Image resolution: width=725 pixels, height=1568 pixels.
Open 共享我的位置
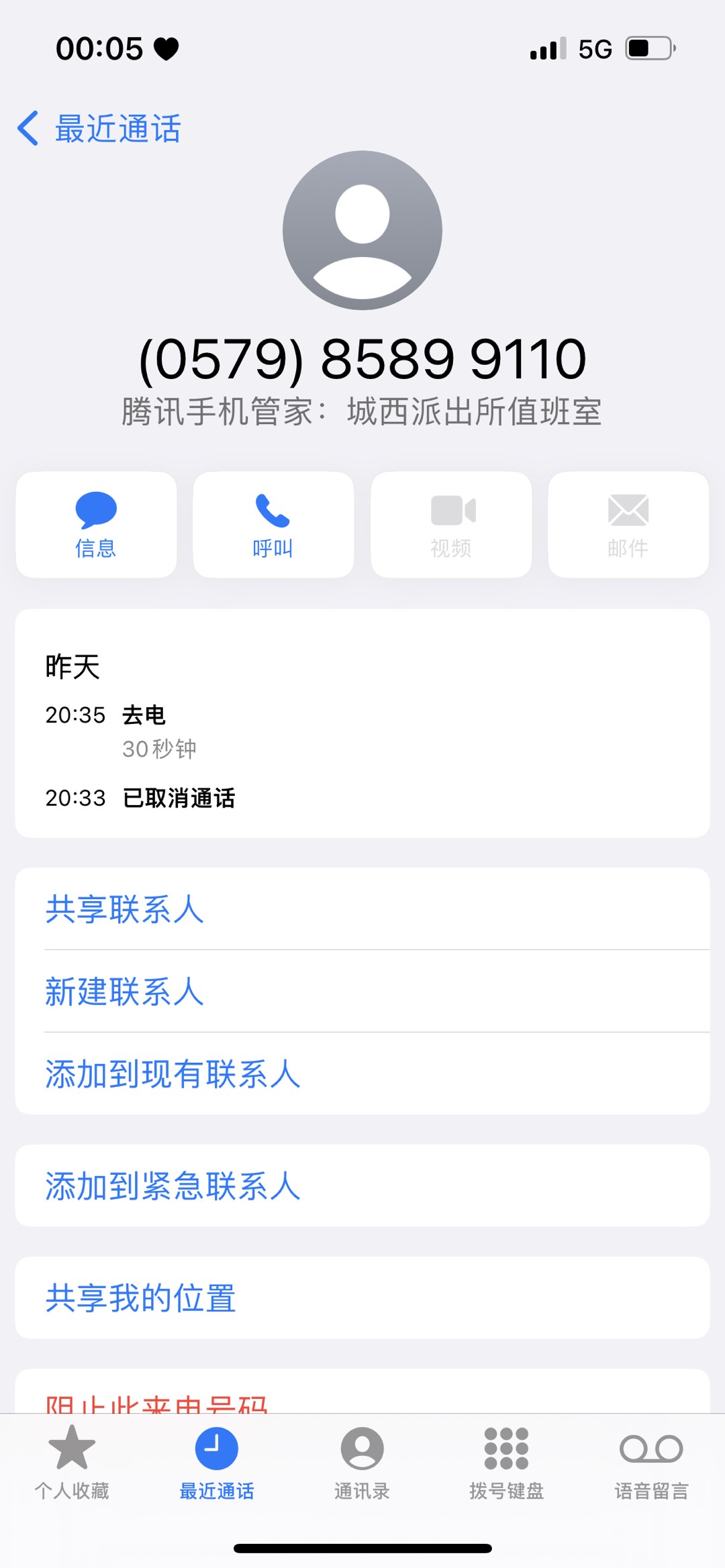[x=141, y=1298]
